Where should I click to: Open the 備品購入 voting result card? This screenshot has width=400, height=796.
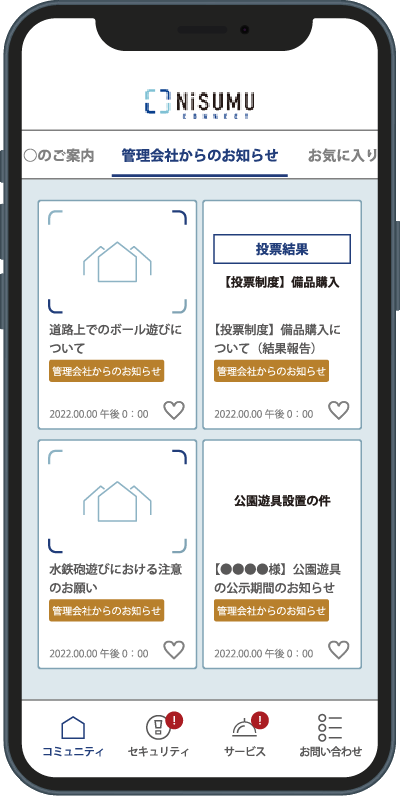click(282, 315)
